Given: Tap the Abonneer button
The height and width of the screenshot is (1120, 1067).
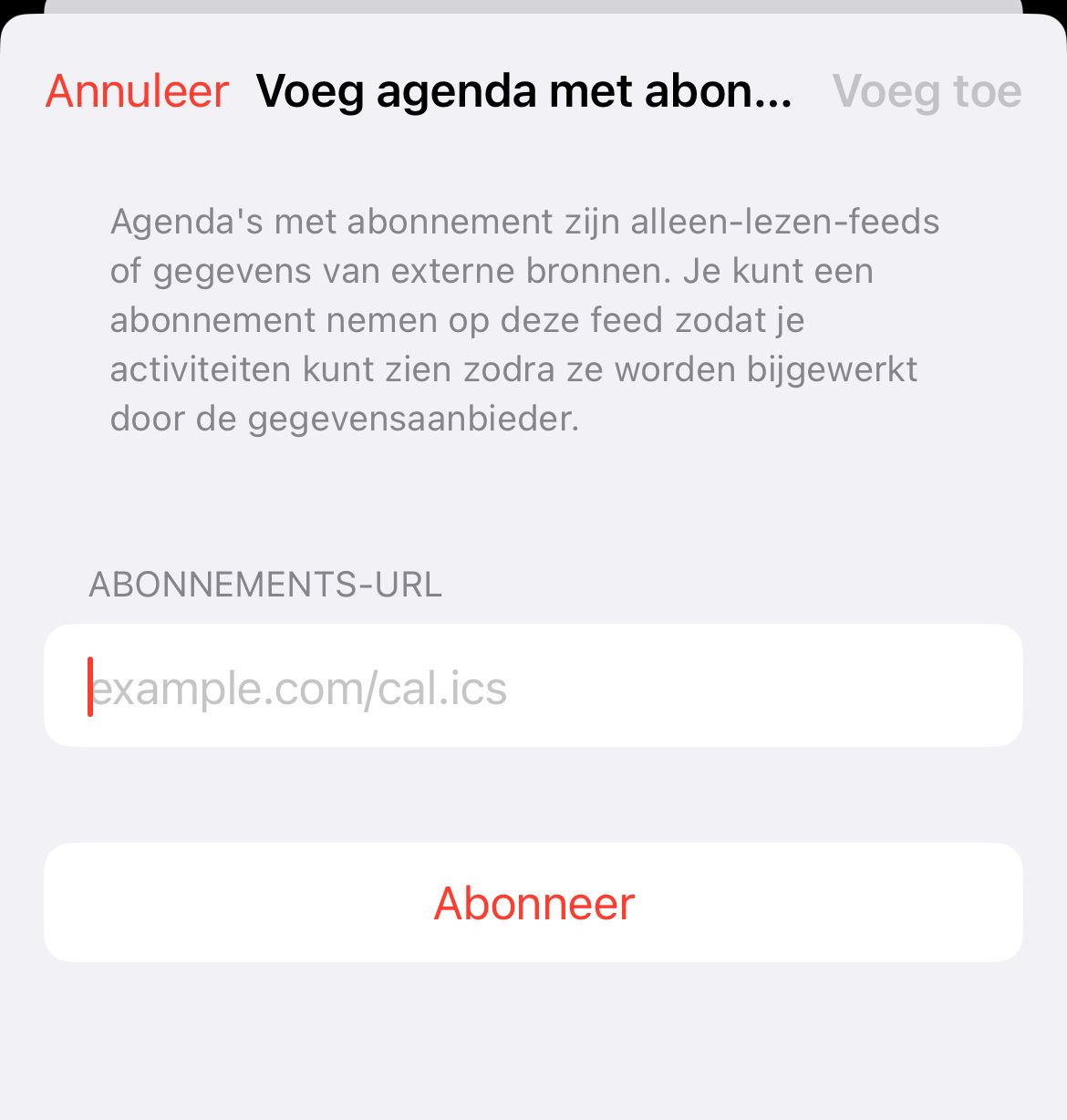Looking at the screenshot, I should click(533, 903).
